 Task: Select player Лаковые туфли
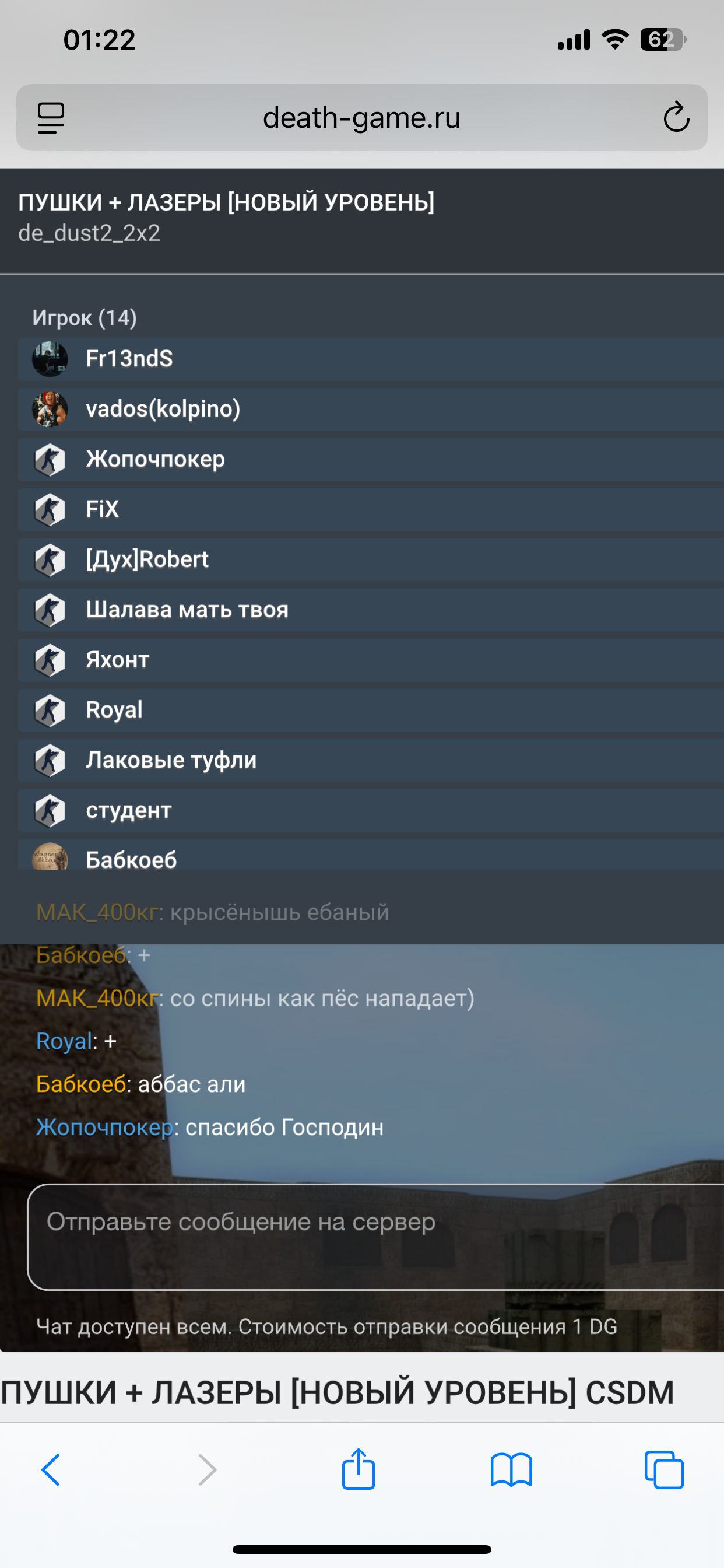[171, 760]
